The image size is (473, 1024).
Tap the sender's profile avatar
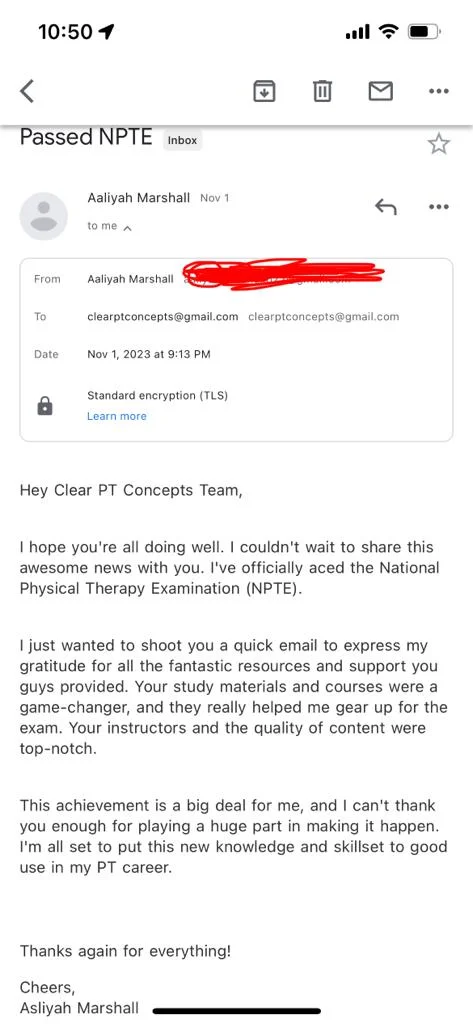click(44, 216)
